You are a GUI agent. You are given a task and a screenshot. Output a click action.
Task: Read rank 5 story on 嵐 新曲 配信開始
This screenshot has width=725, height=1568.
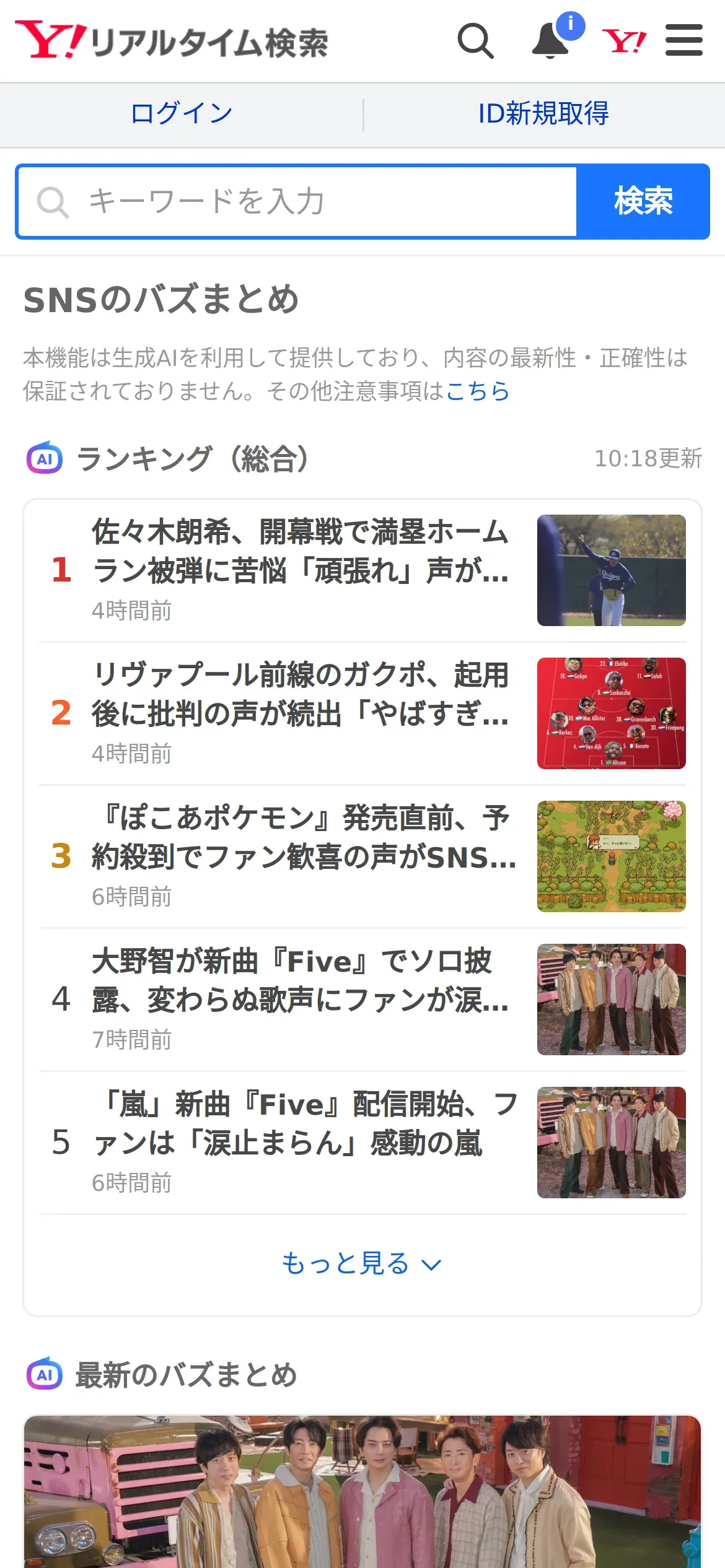[301, 1141]
